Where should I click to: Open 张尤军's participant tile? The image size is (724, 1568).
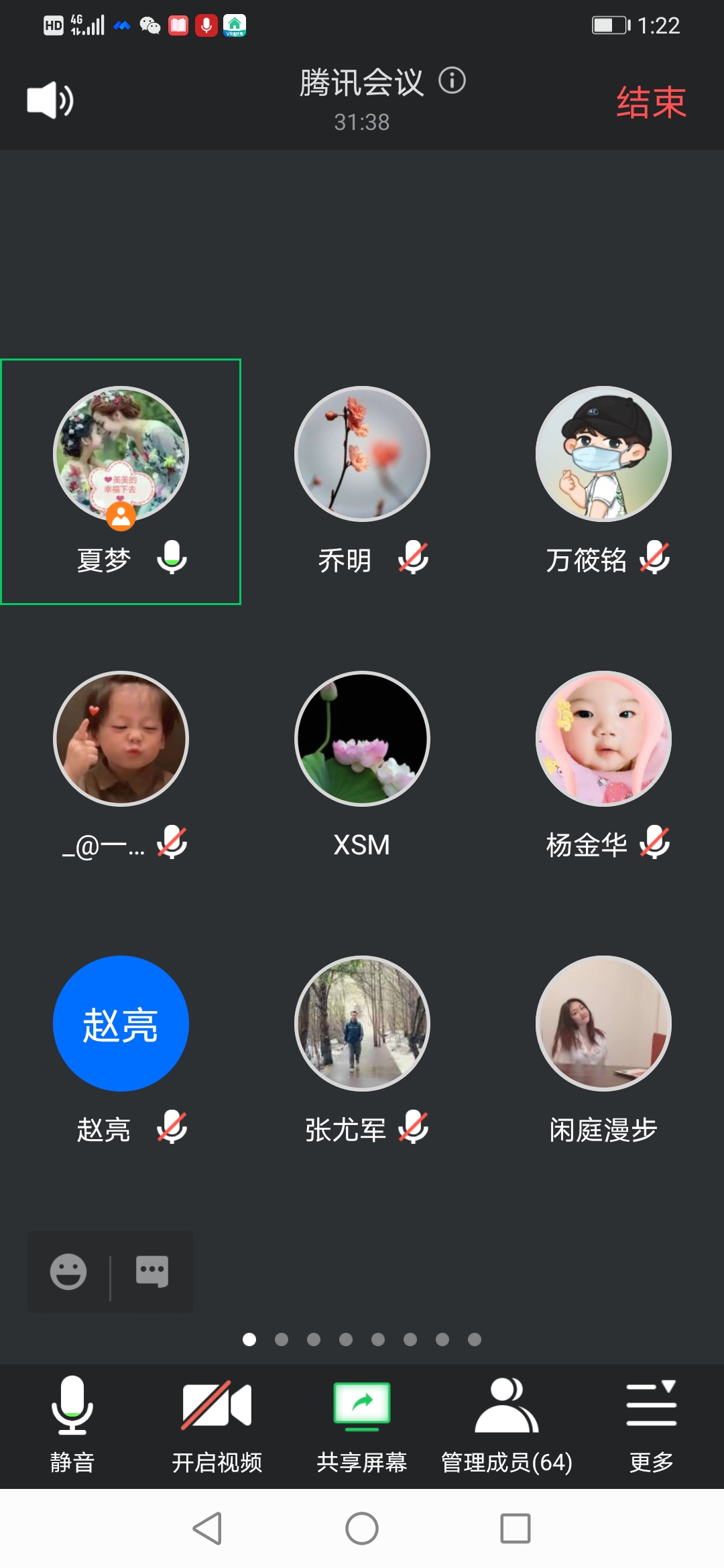point(362,1023)
